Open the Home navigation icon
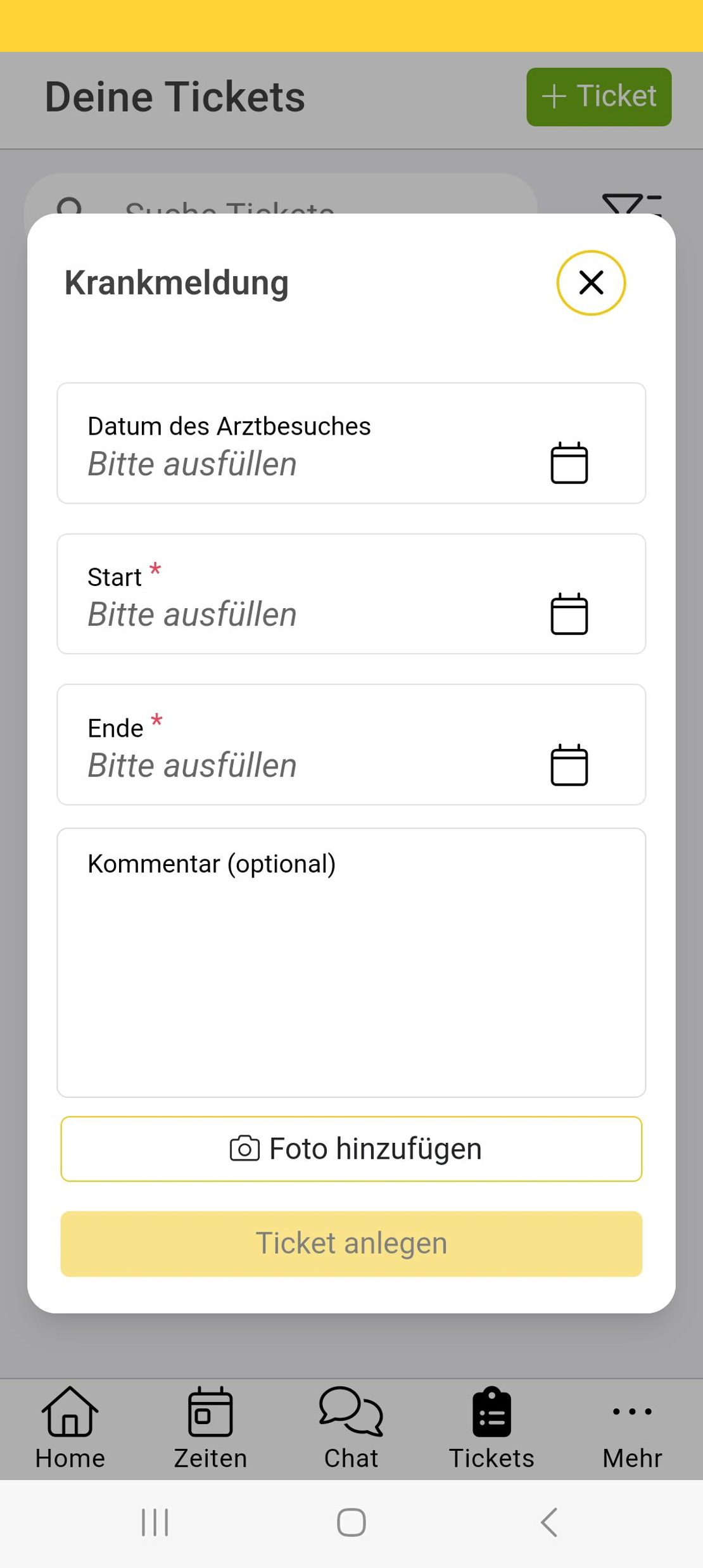703x1568 pixels. [x=70, y=1412]
